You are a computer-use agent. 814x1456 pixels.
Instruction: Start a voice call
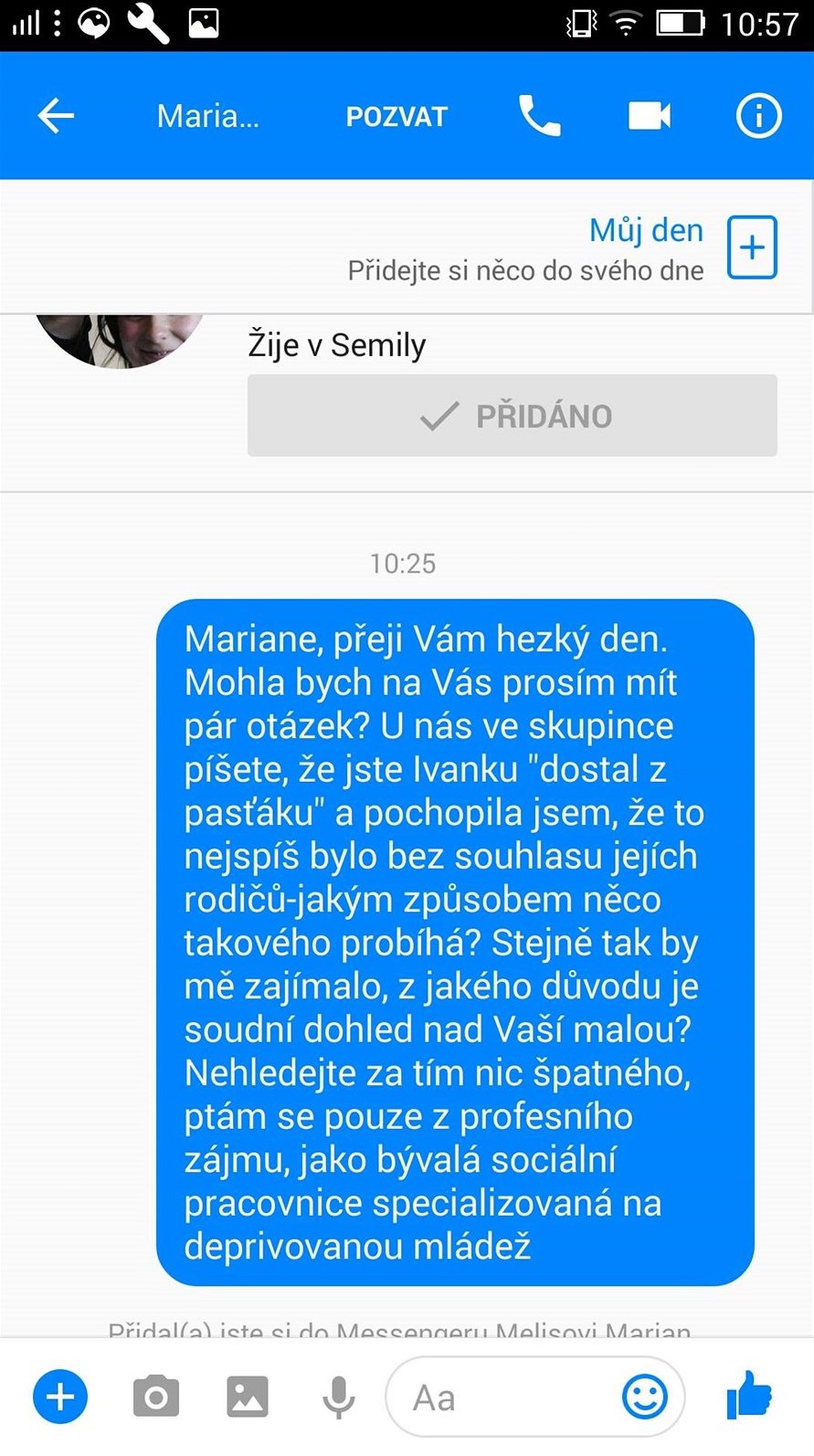click(x=539, y=116)
